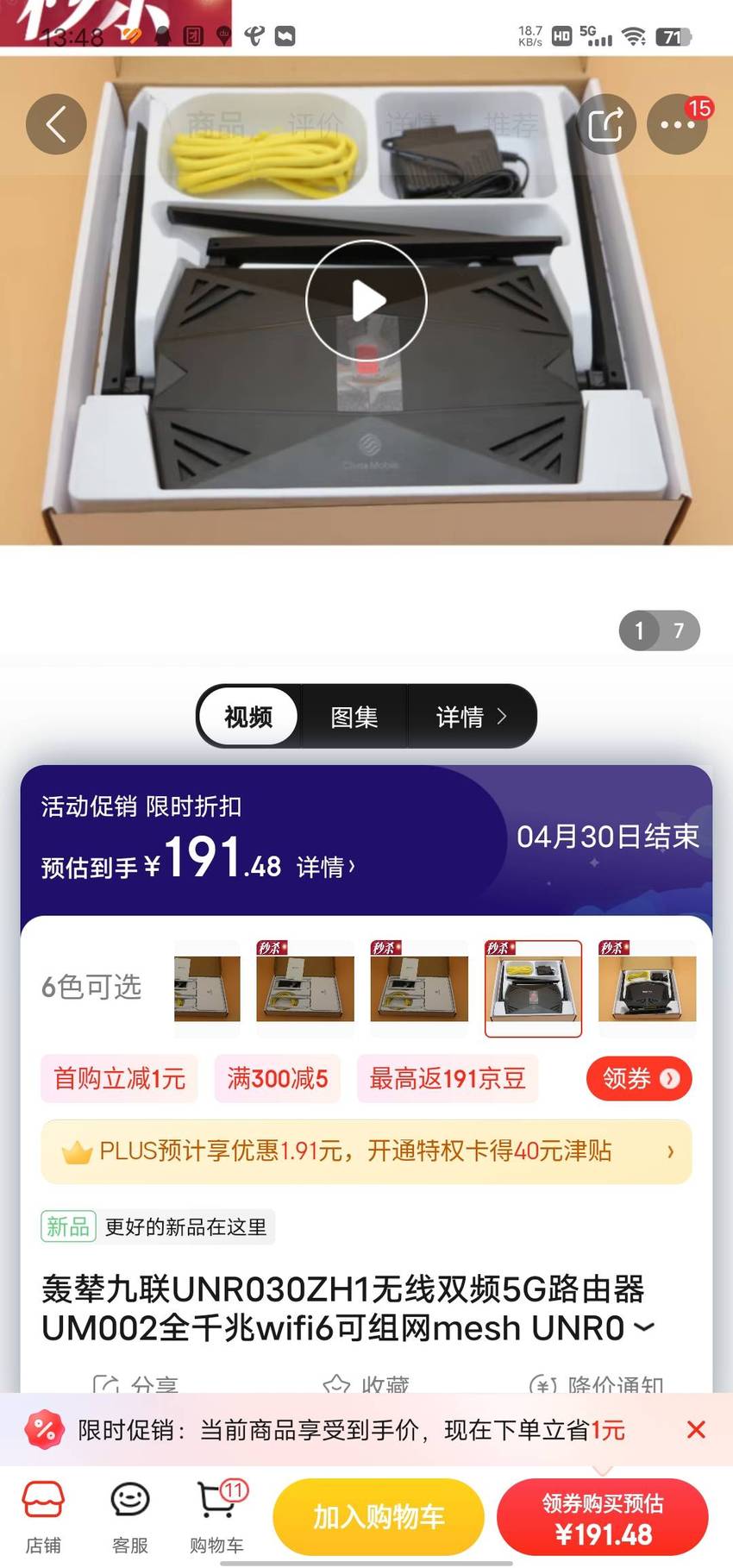Open the PLUS 特权卡 discount banner
This screenshot has width=733, height=1568.
366,1151
